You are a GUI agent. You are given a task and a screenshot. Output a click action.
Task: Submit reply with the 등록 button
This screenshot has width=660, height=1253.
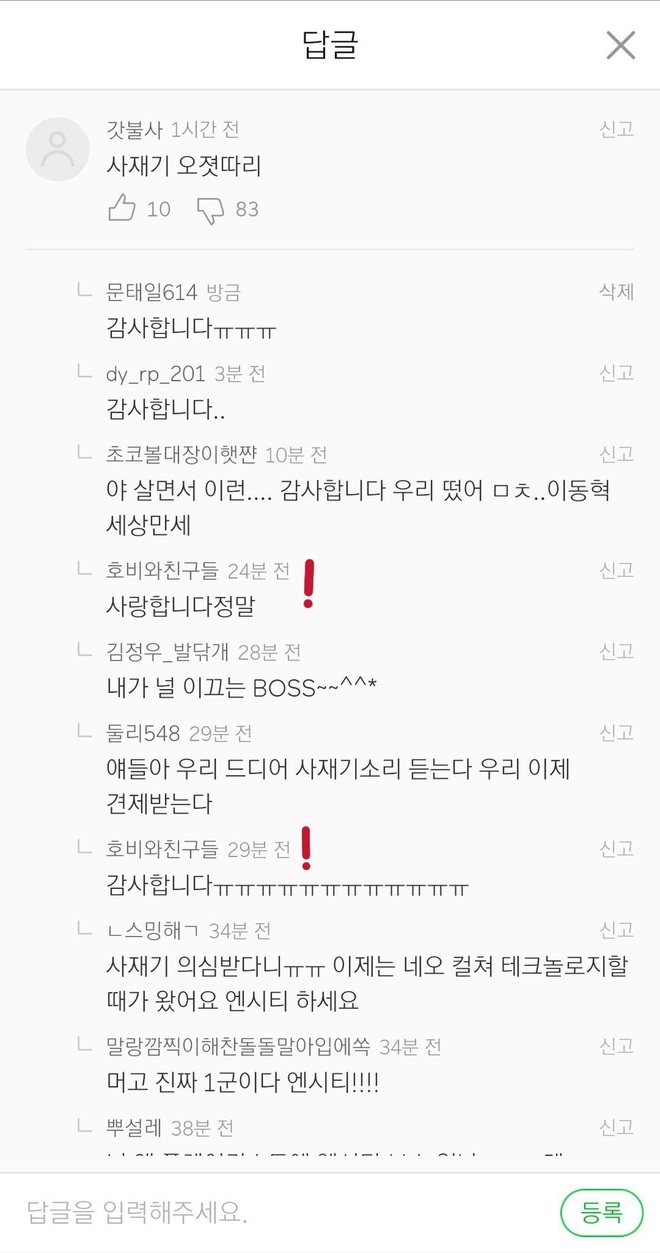click(x=602, y=1212)
